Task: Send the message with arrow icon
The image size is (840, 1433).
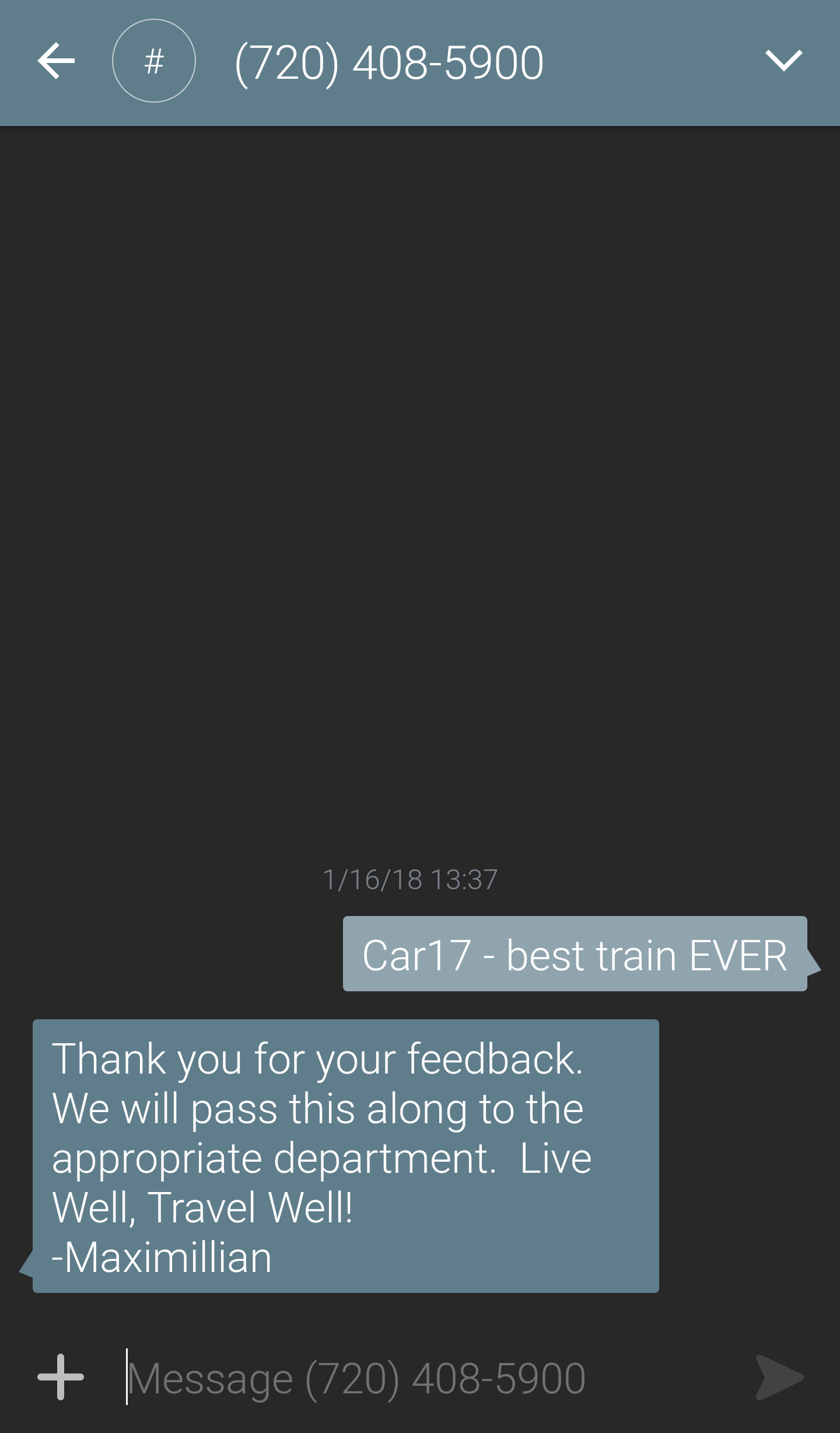Action: click(780, 1378)
